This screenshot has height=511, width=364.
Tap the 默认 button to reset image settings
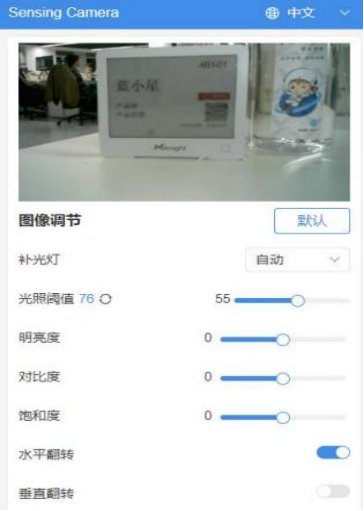tap(312, 221)
